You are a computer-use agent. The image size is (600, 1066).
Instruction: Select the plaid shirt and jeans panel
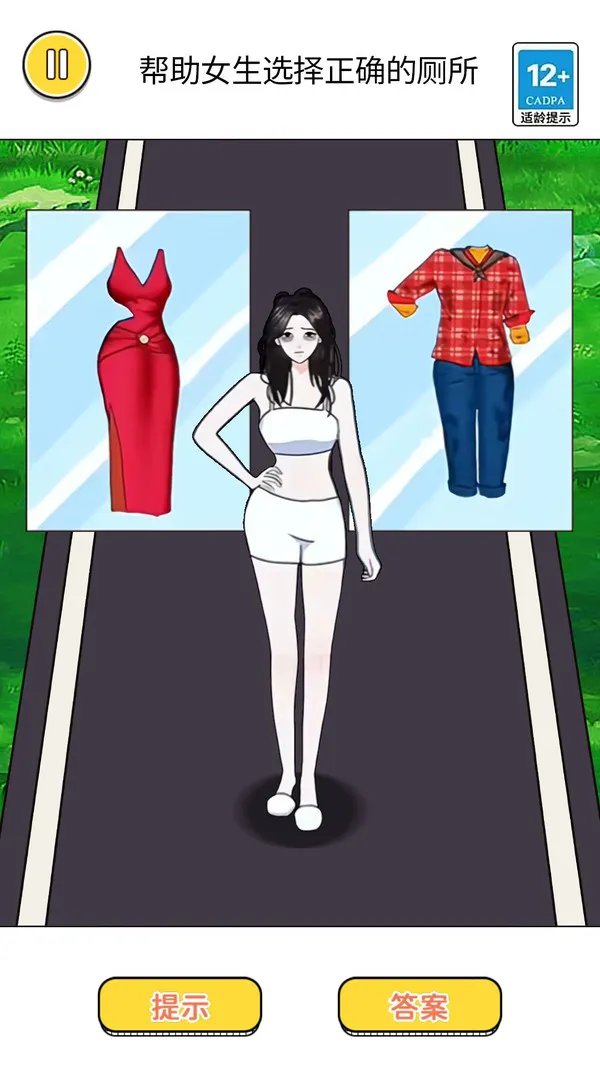460,371
